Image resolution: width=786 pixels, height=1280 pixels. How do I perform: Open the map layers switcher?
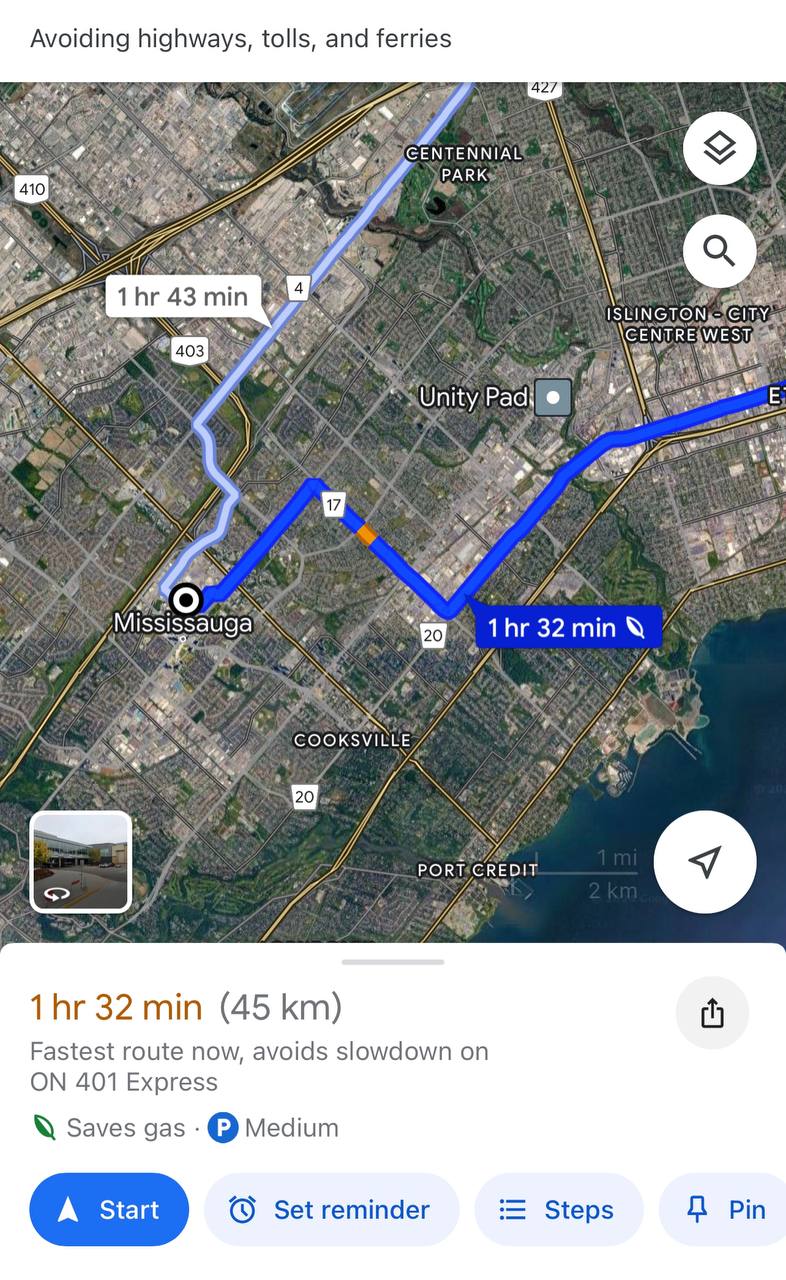pyautogui.click(x=719, y=147)
